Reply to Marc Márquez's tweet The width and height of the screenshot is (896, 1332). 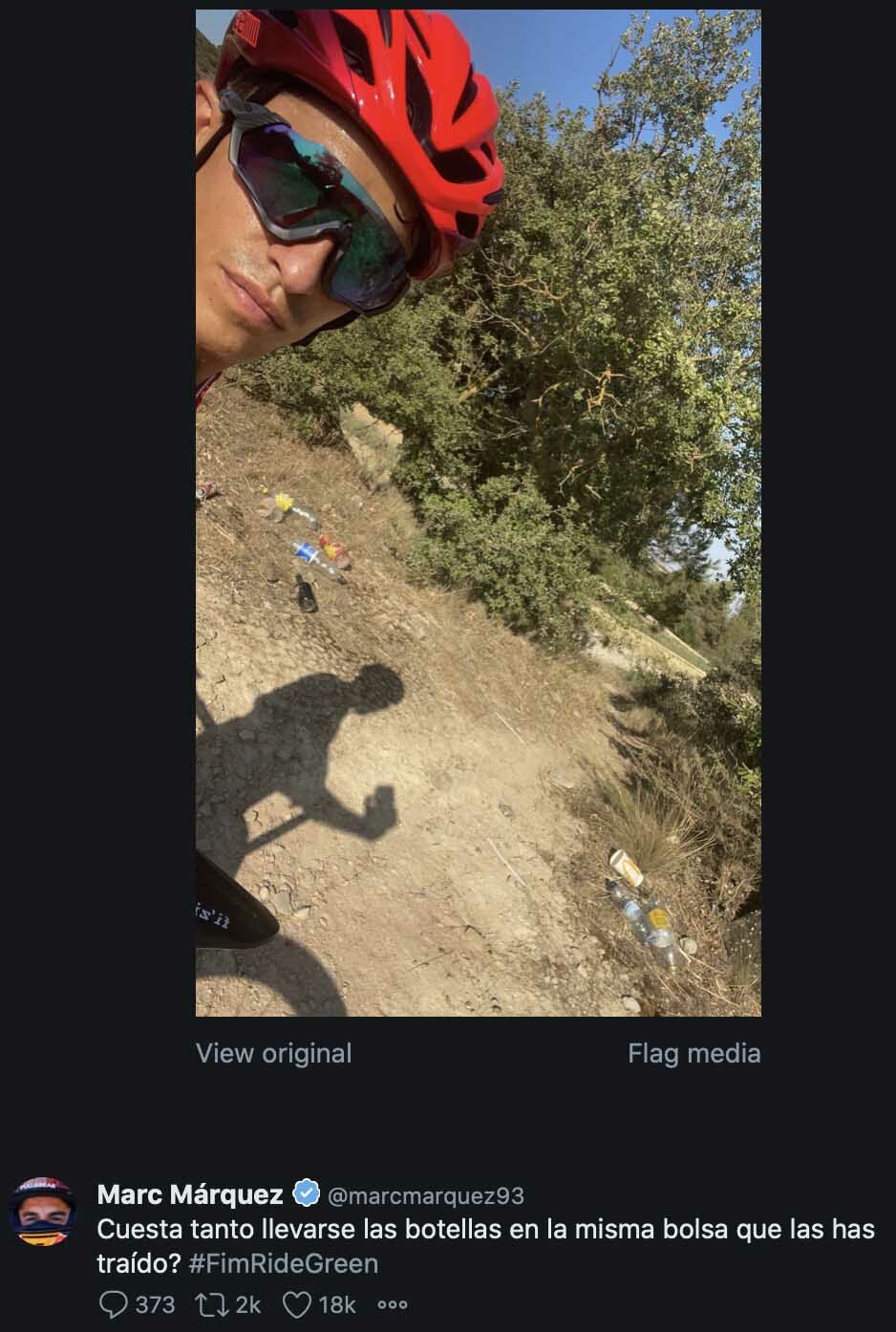114,1304
